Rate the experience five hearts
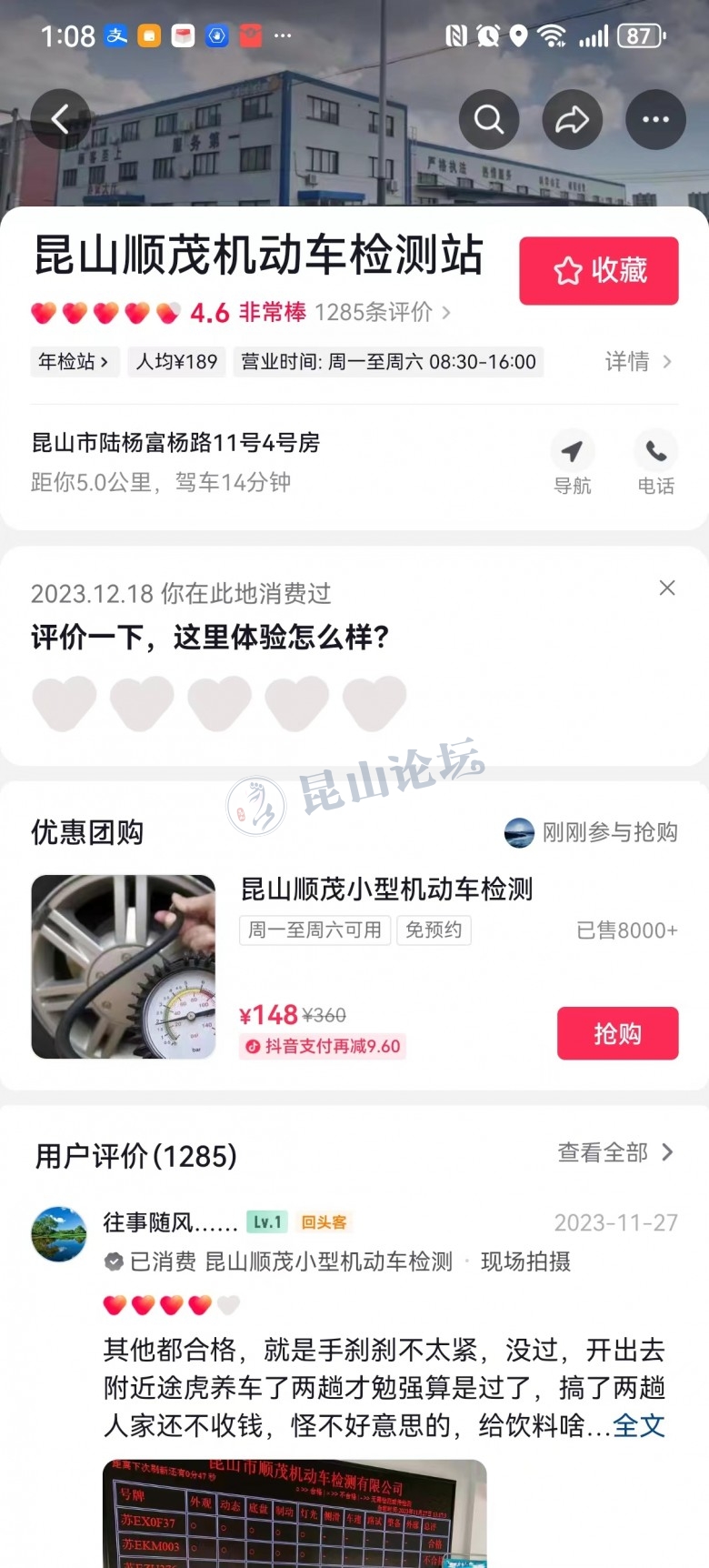 tap(374, 703)
